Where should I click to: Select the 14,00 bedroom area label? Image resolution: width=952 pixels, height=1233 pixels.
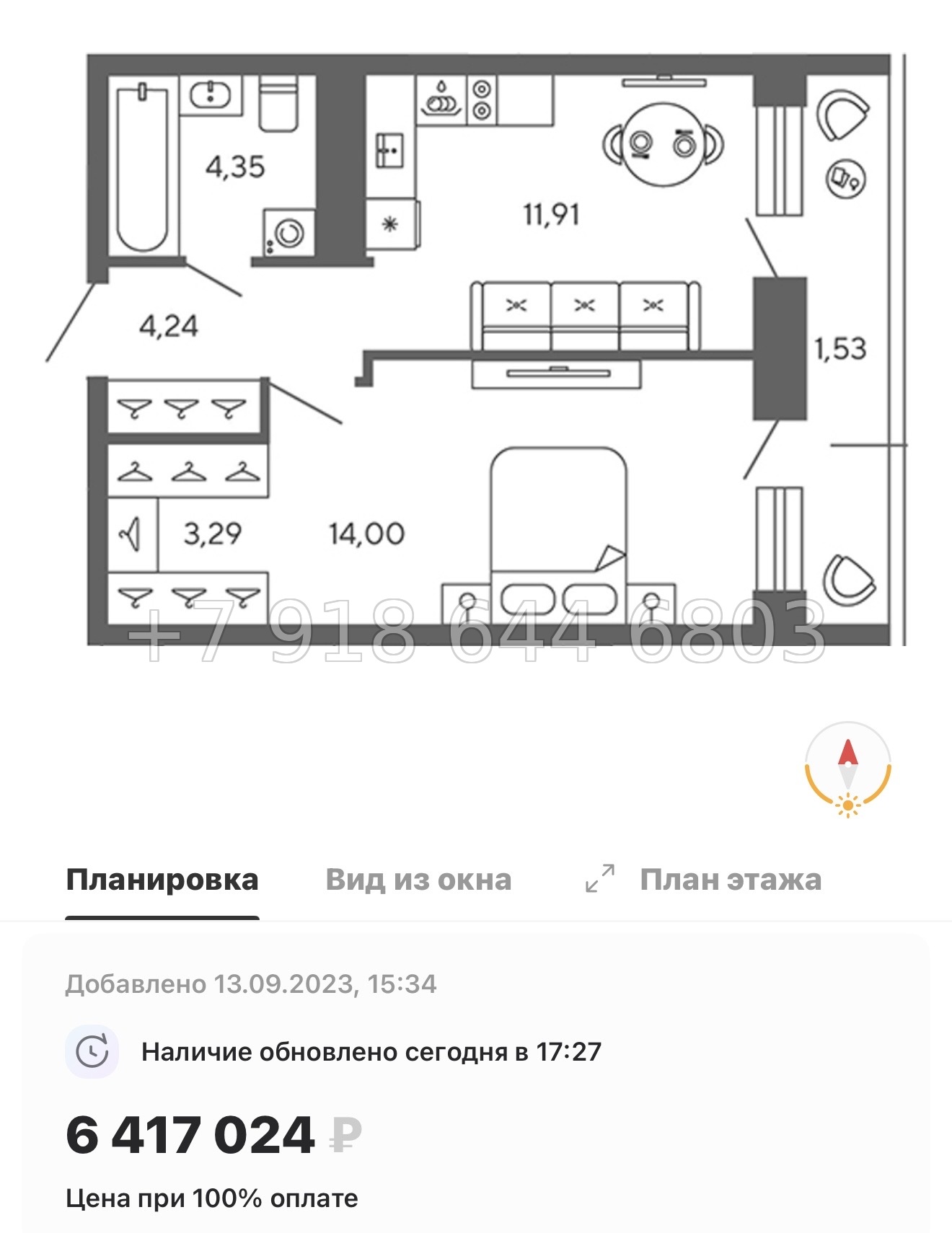(368, 534)
